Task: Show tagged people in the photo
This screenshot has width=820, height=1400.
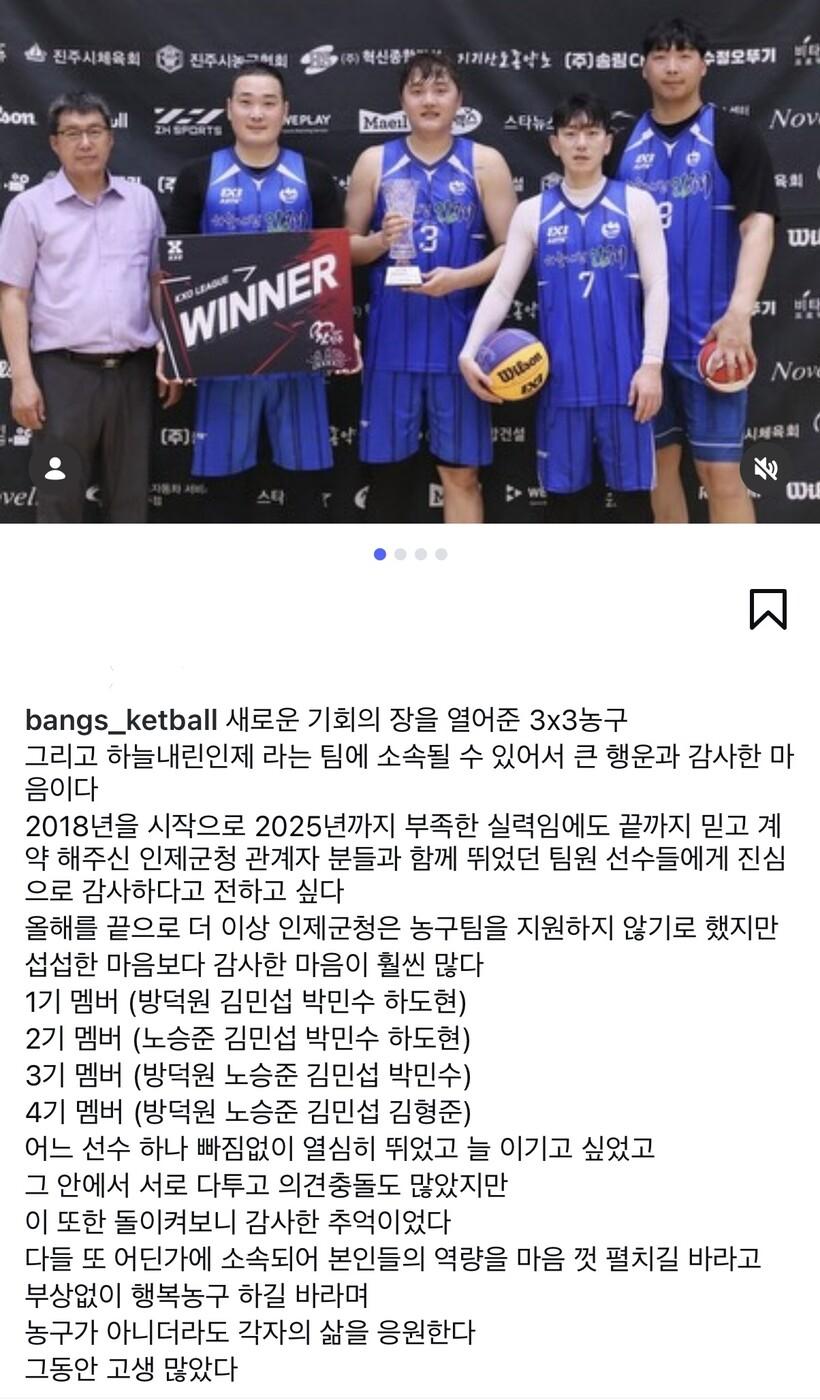Action: [x=55, y=468]
